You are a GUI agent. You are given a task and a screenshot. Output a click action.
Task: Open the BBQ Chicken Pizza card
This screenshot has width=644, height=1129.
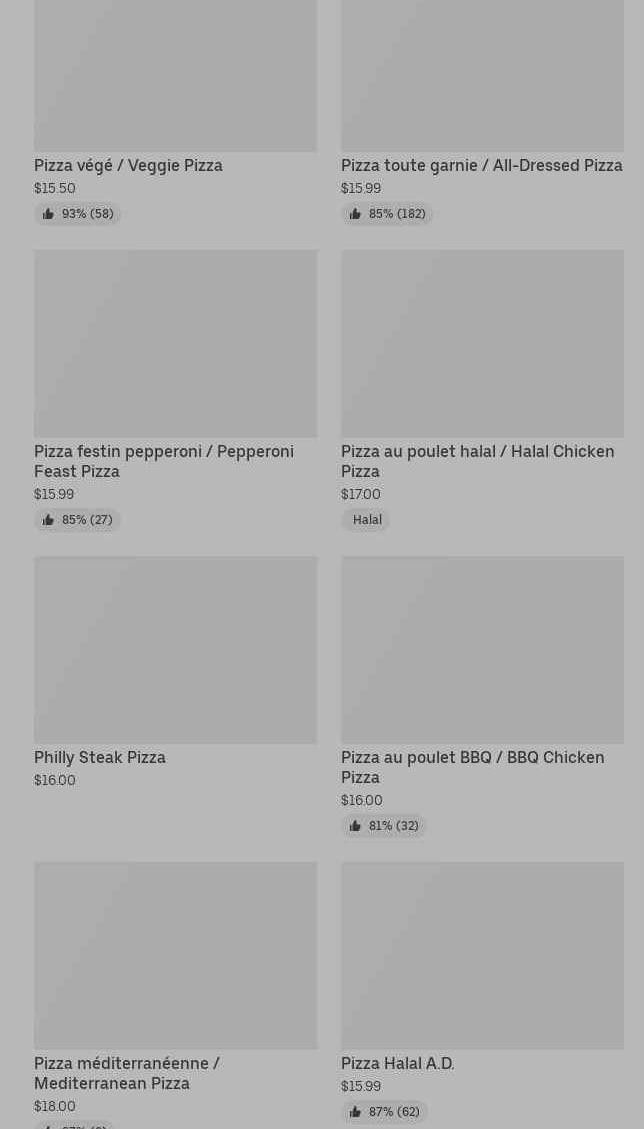pos(482,697)
